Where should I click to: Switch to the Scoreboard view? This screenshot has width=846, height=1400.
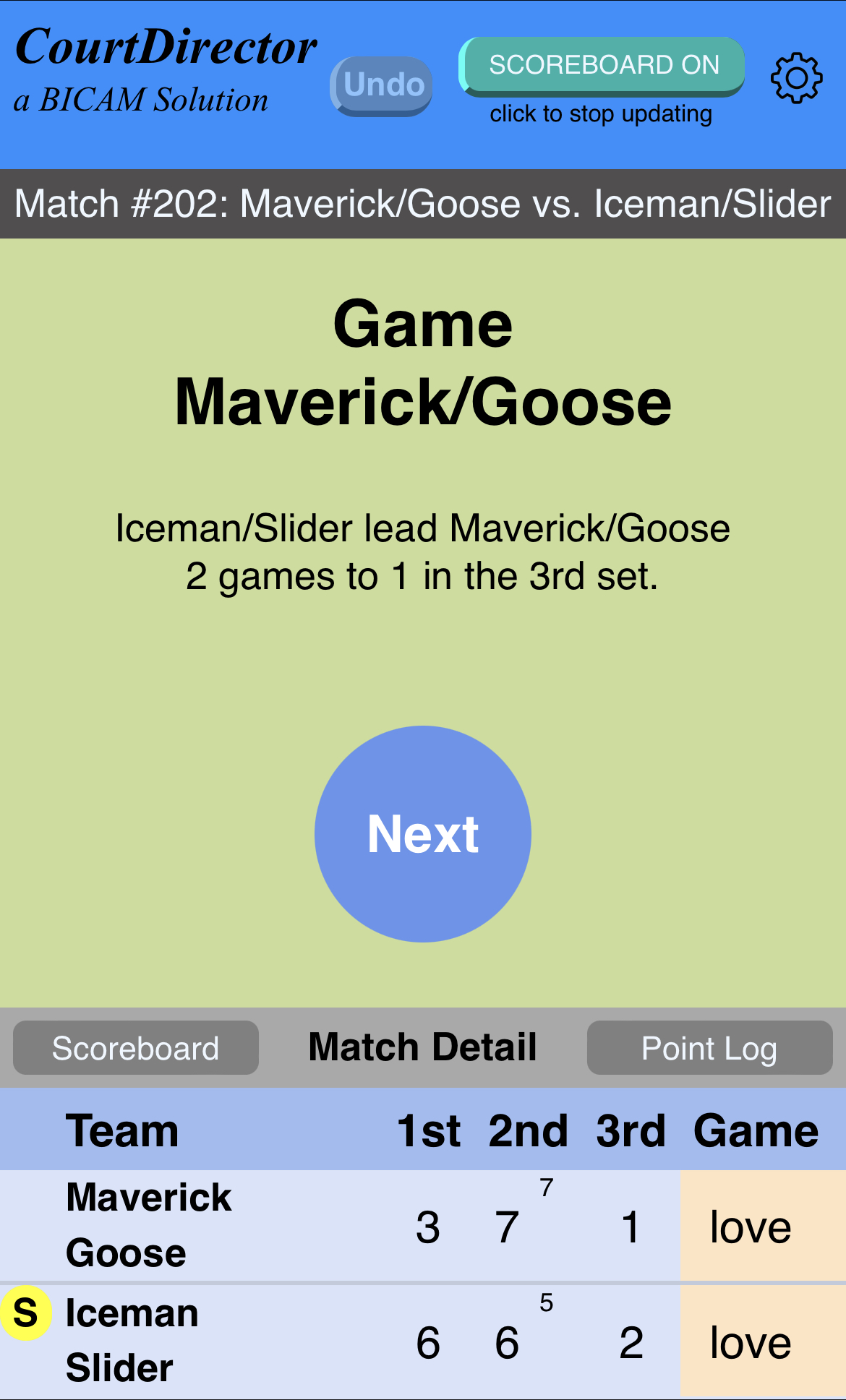click(136, 1048)
